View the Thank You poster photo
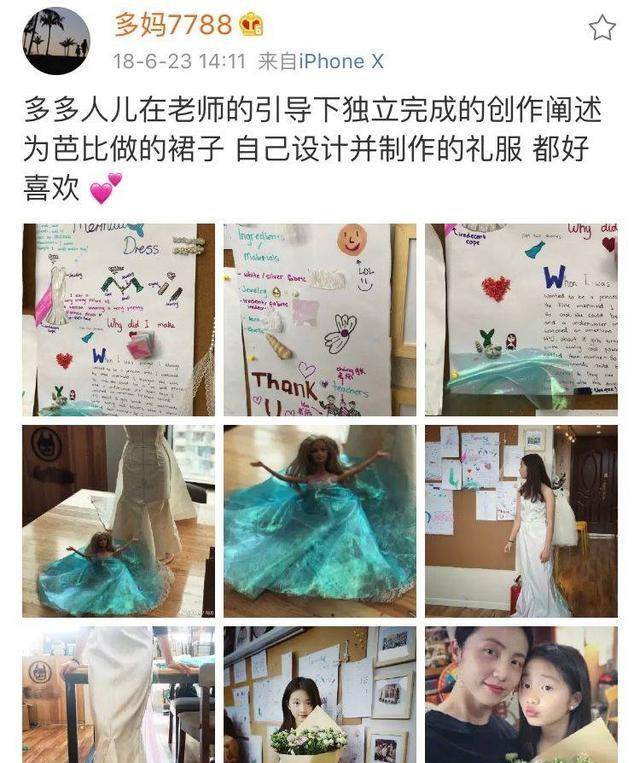640x763 pixels. [x=319, y=319]
